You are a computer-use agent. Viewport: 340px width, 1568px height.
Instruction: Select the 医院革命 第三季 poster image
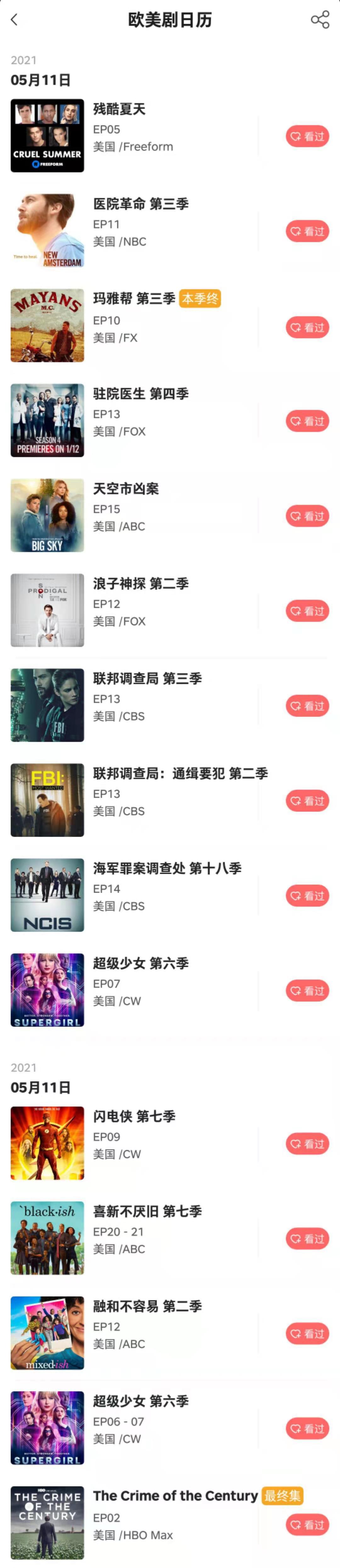coord(48,231)
